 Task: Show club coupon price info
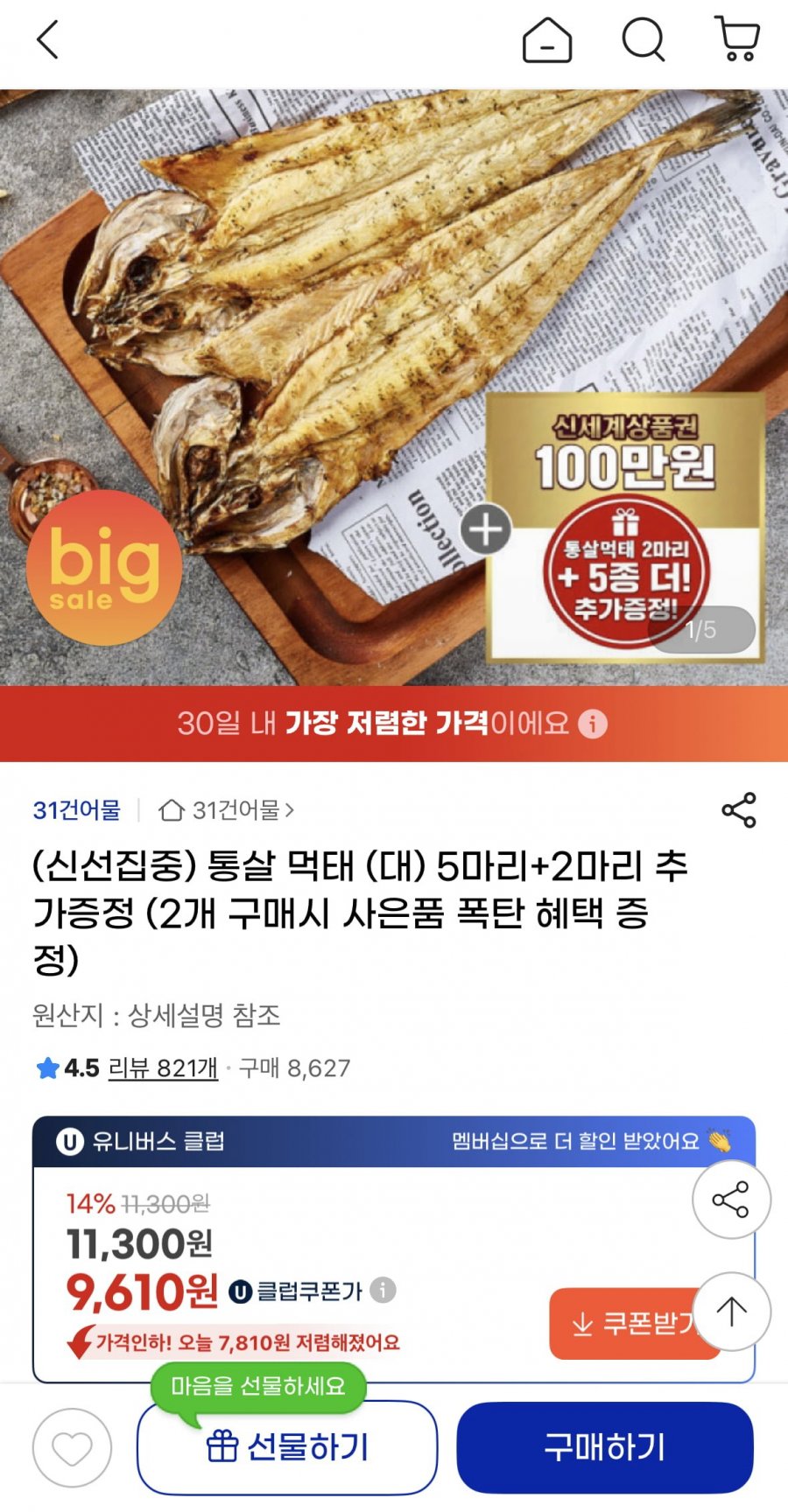[383, 1290]
